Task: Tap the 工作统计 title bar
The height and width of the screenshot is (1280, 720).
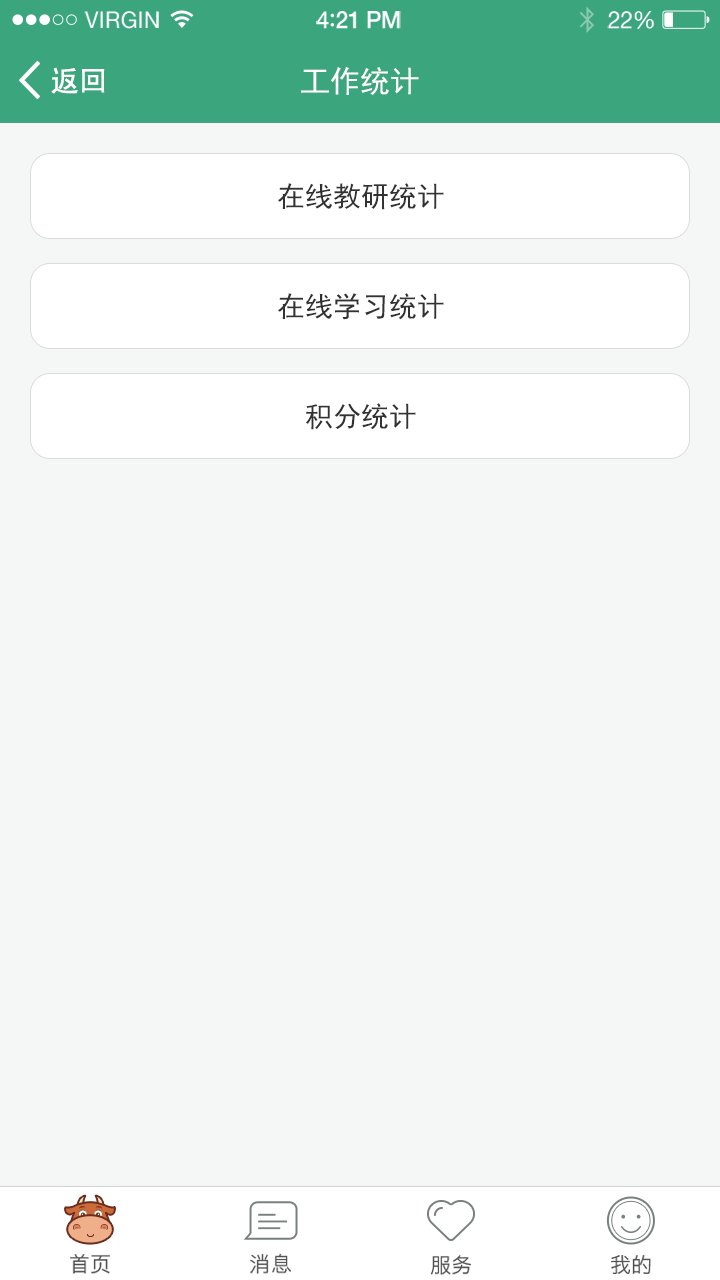Action: coord(360,79)
